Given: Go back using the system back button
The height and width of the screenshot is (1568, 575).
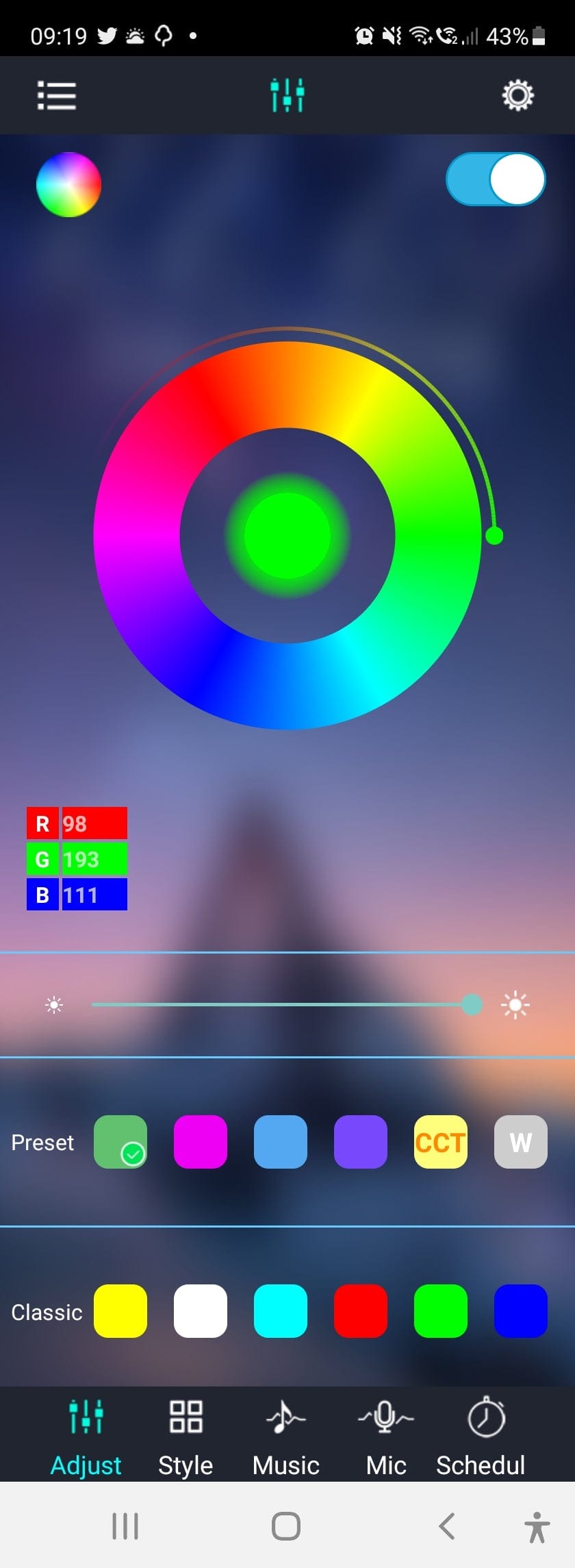Looking at the screenshot, I should pyautogui.click(x=446, y=1526).
